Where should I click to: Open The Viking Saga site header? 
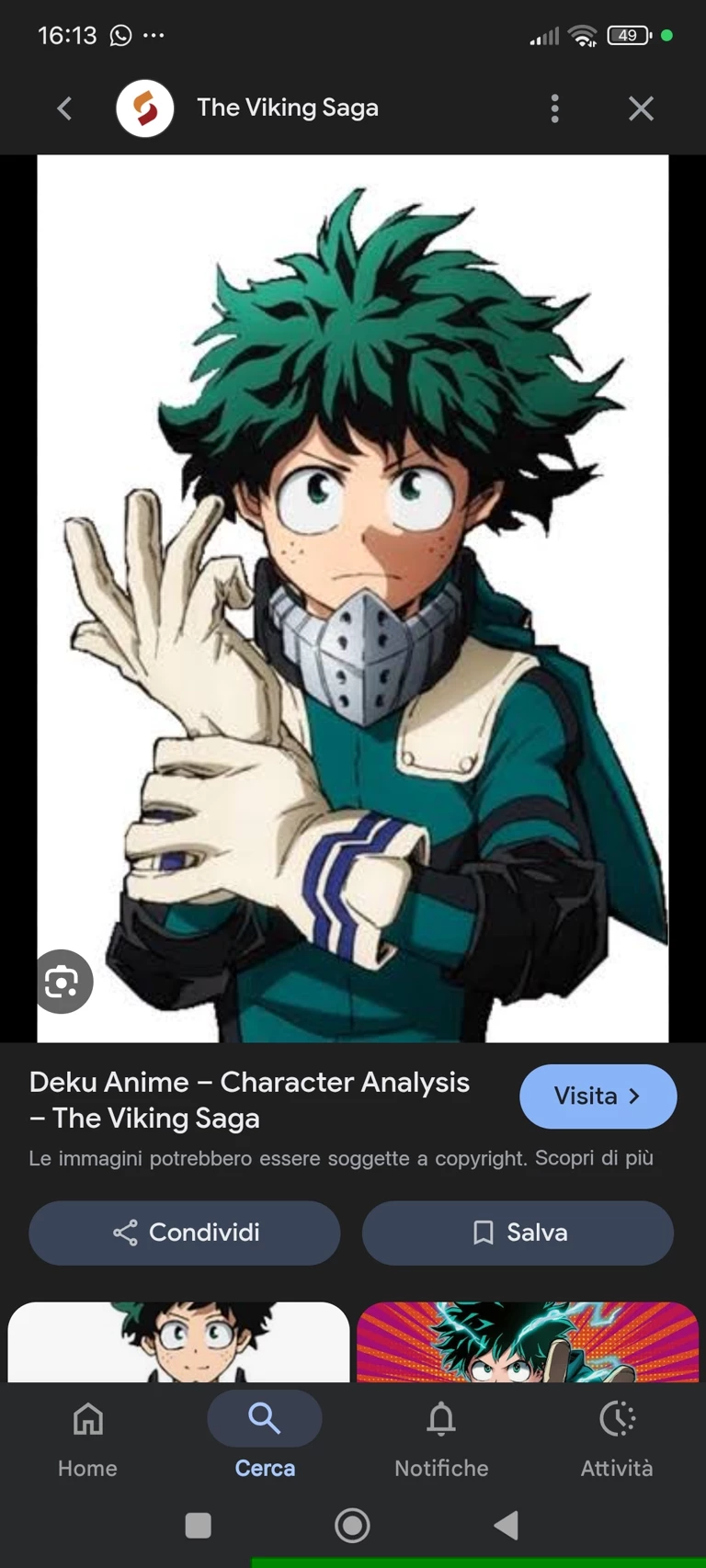coord(287,108)
